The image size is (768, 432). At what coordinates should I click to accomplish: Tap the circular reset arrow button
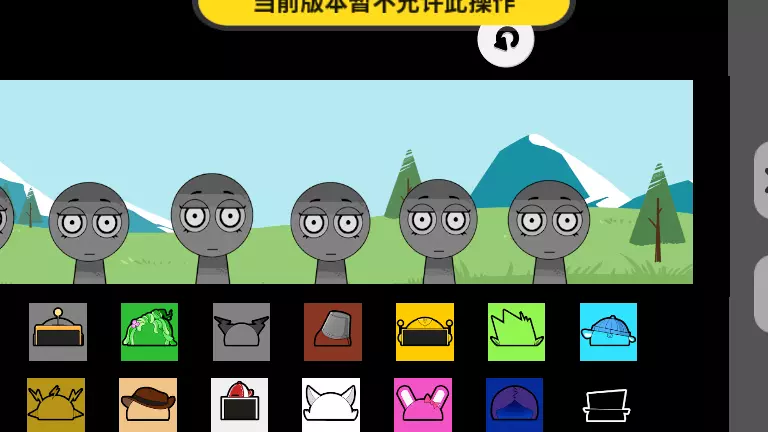click(x=506, y=40)
